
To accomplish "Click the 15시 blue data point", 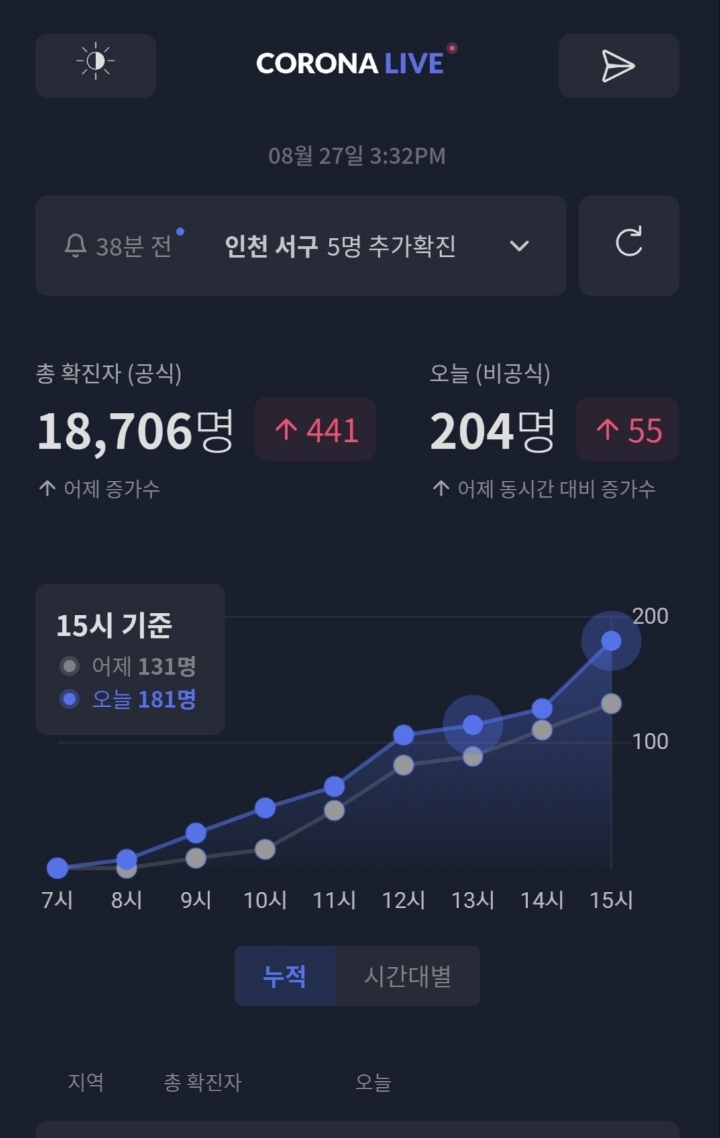I will click(610, 640).
